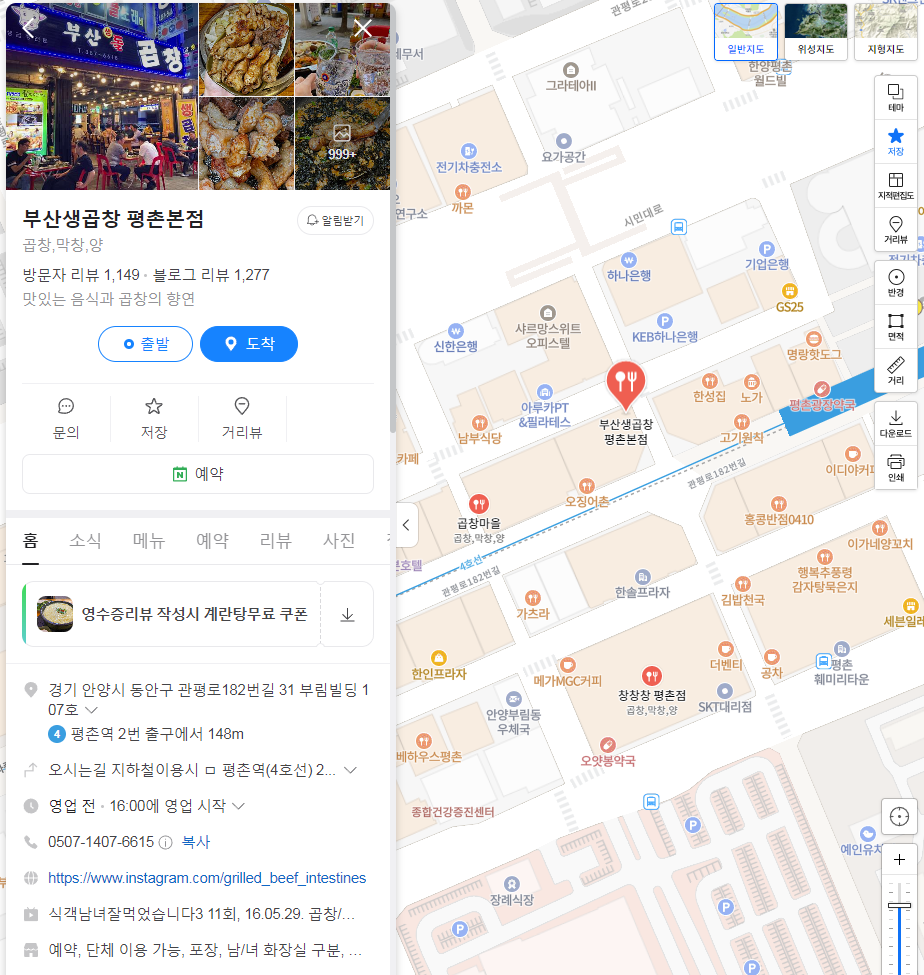This screenshot has height=975, width=924.
Task: Switch to the 메뉴 tab
Action: click(x=149, y=541)
